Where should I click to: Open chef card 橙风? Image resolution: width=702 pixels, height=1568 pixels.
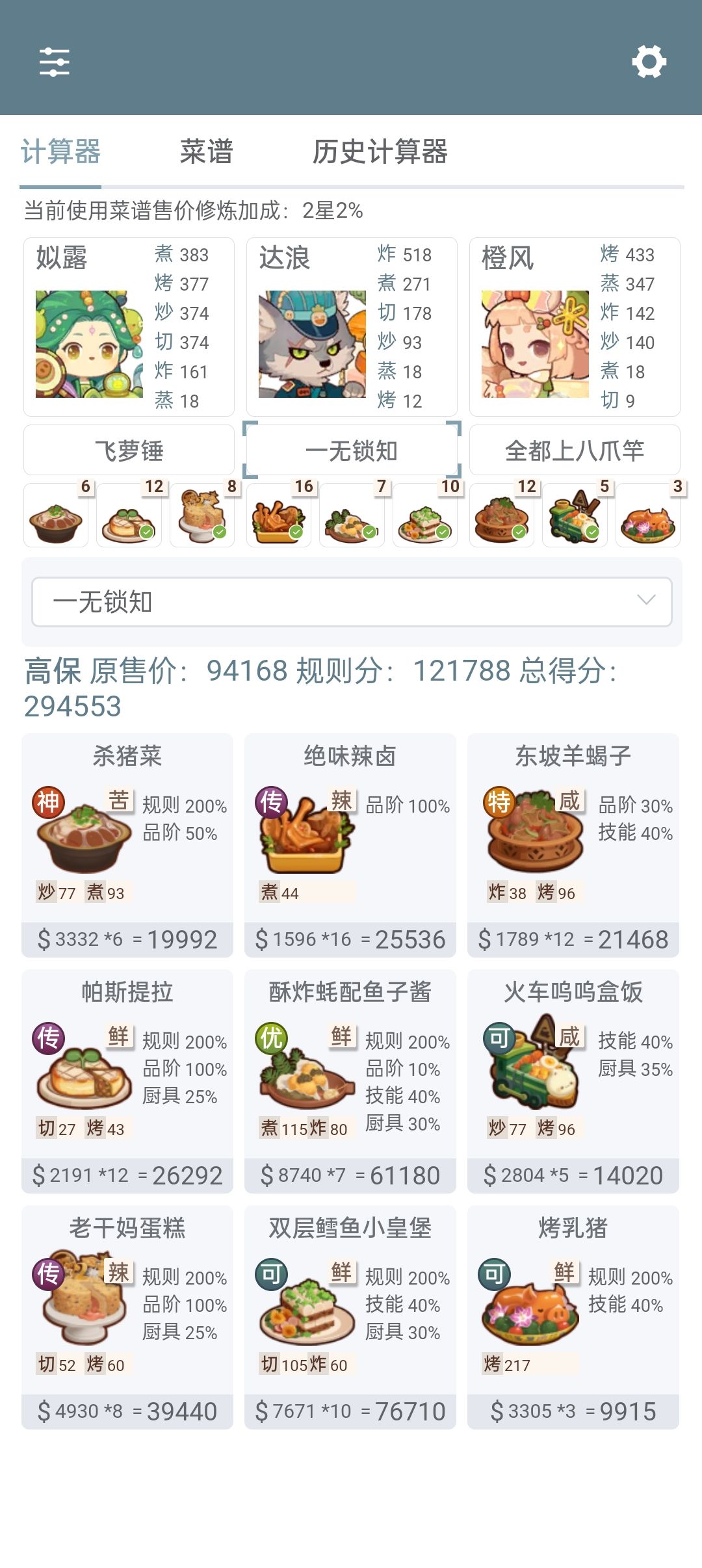[575, 327]
